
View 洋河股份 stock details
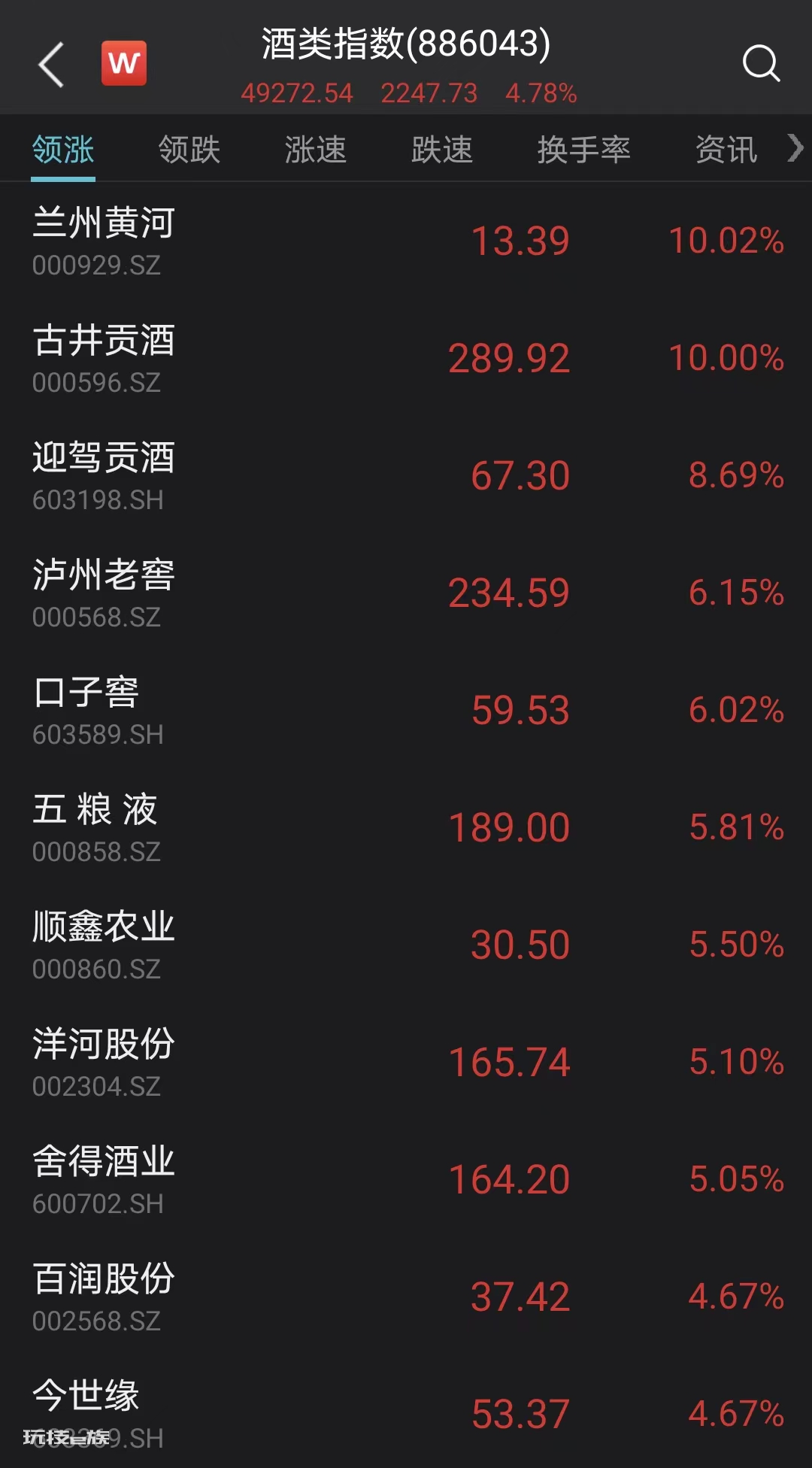[406, 1062]
